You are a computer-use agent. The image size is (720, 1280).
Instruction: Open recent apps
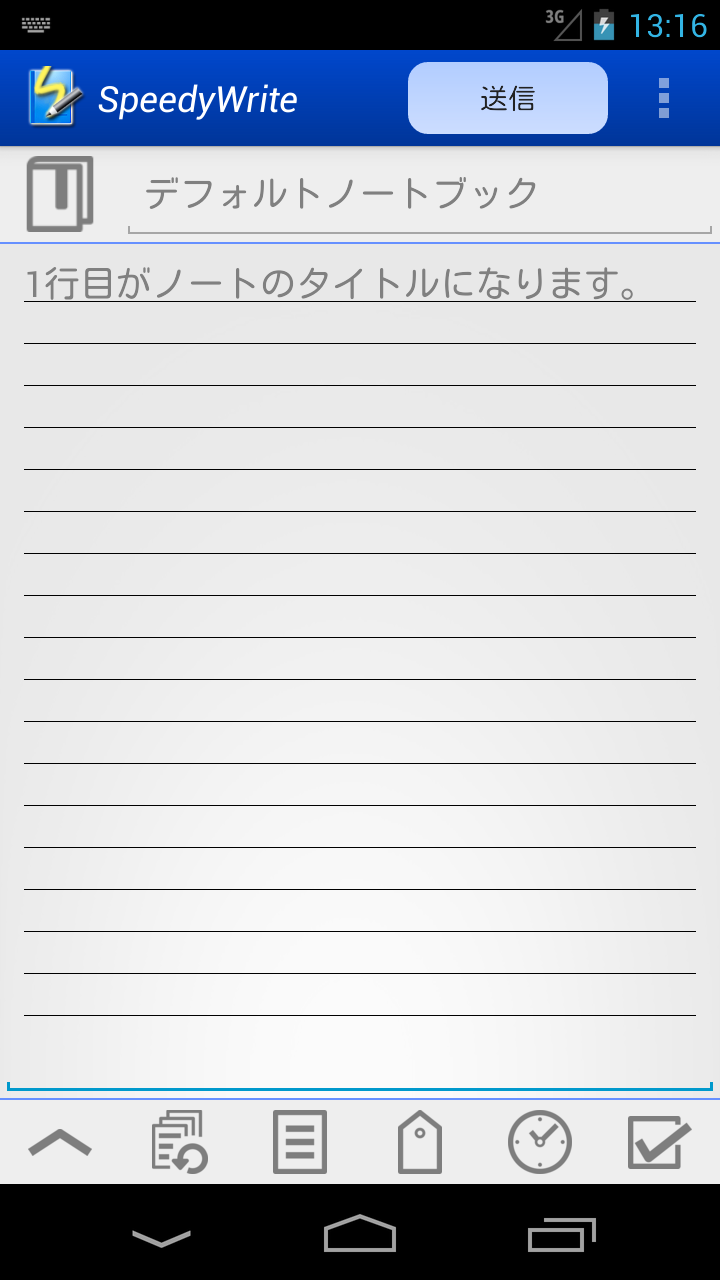(562, 1235)
